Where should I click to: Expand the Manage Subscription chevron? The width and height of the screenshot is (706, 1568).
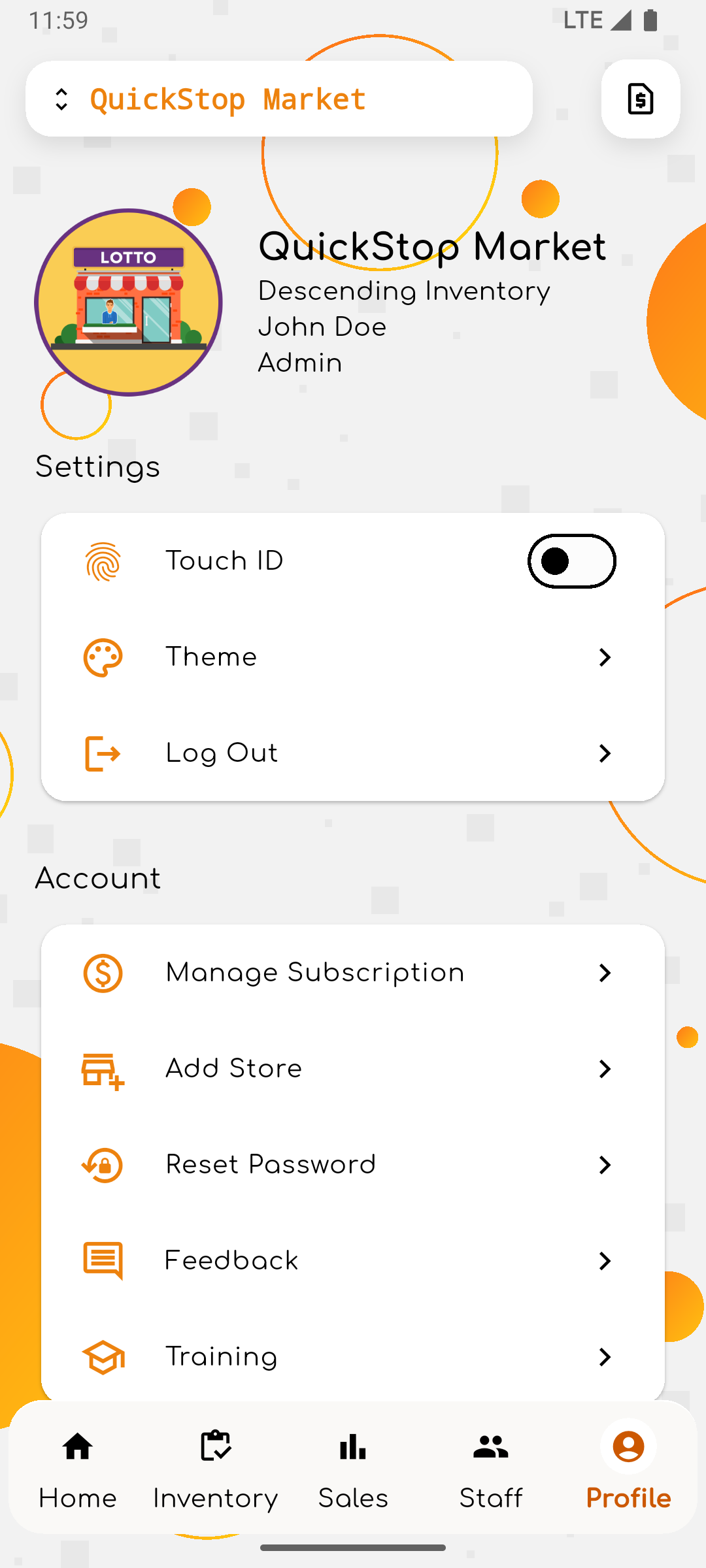[x=605, y=973]
